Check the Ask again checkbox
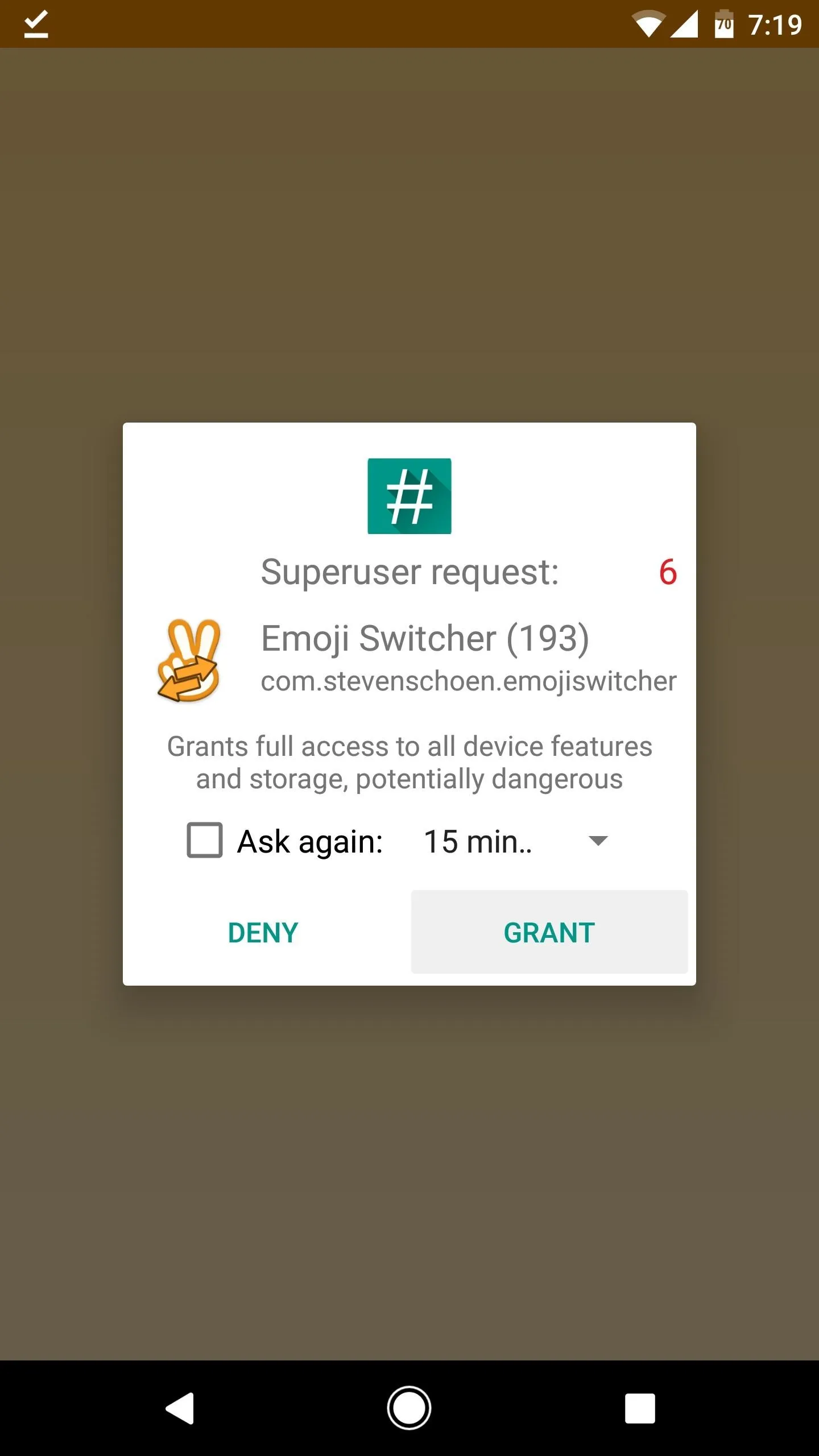This screenshot has height=1456, width=819. click(x=205, y=840)
